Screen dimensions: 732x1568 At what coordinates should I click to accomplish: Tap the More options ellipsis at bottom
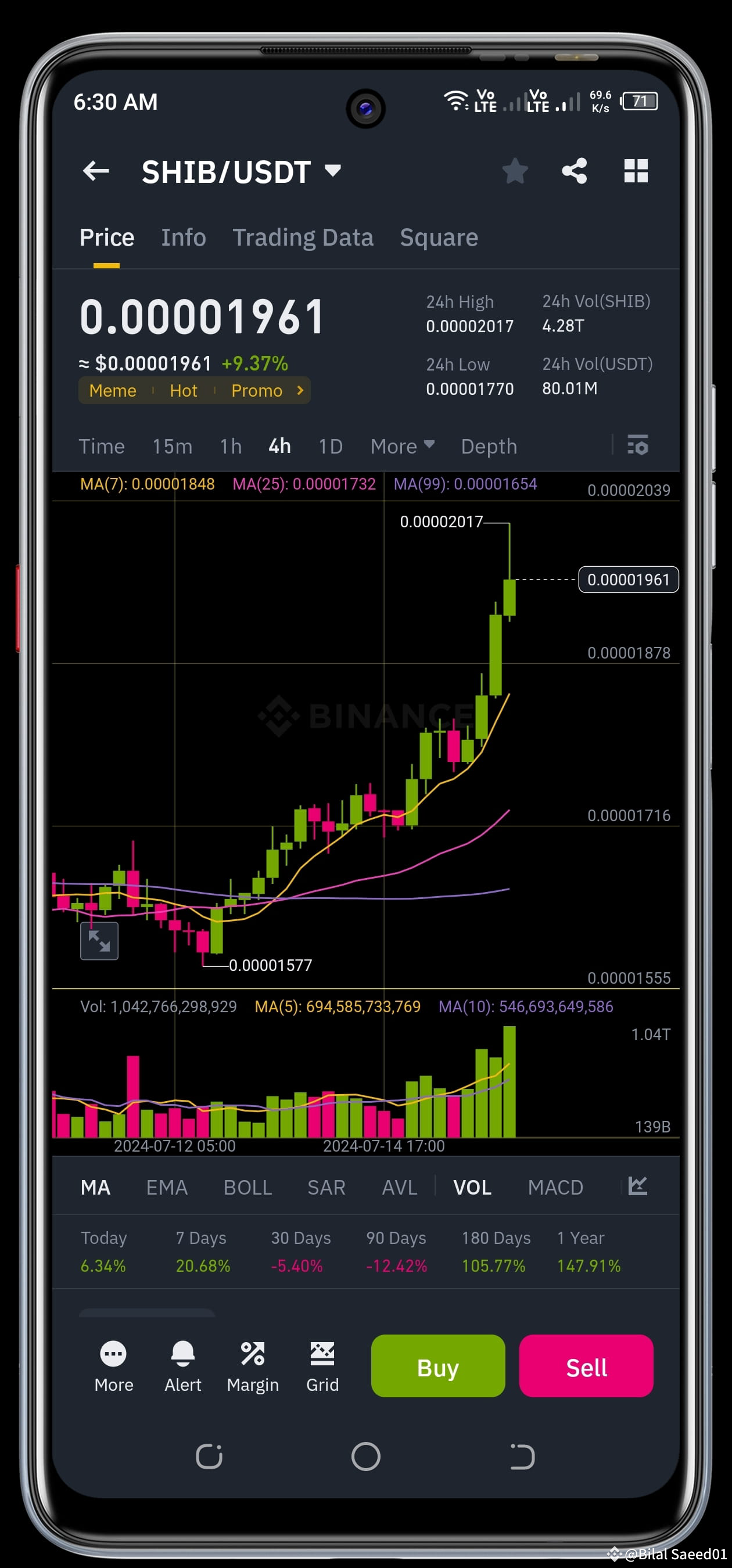tap(113, 1366)
